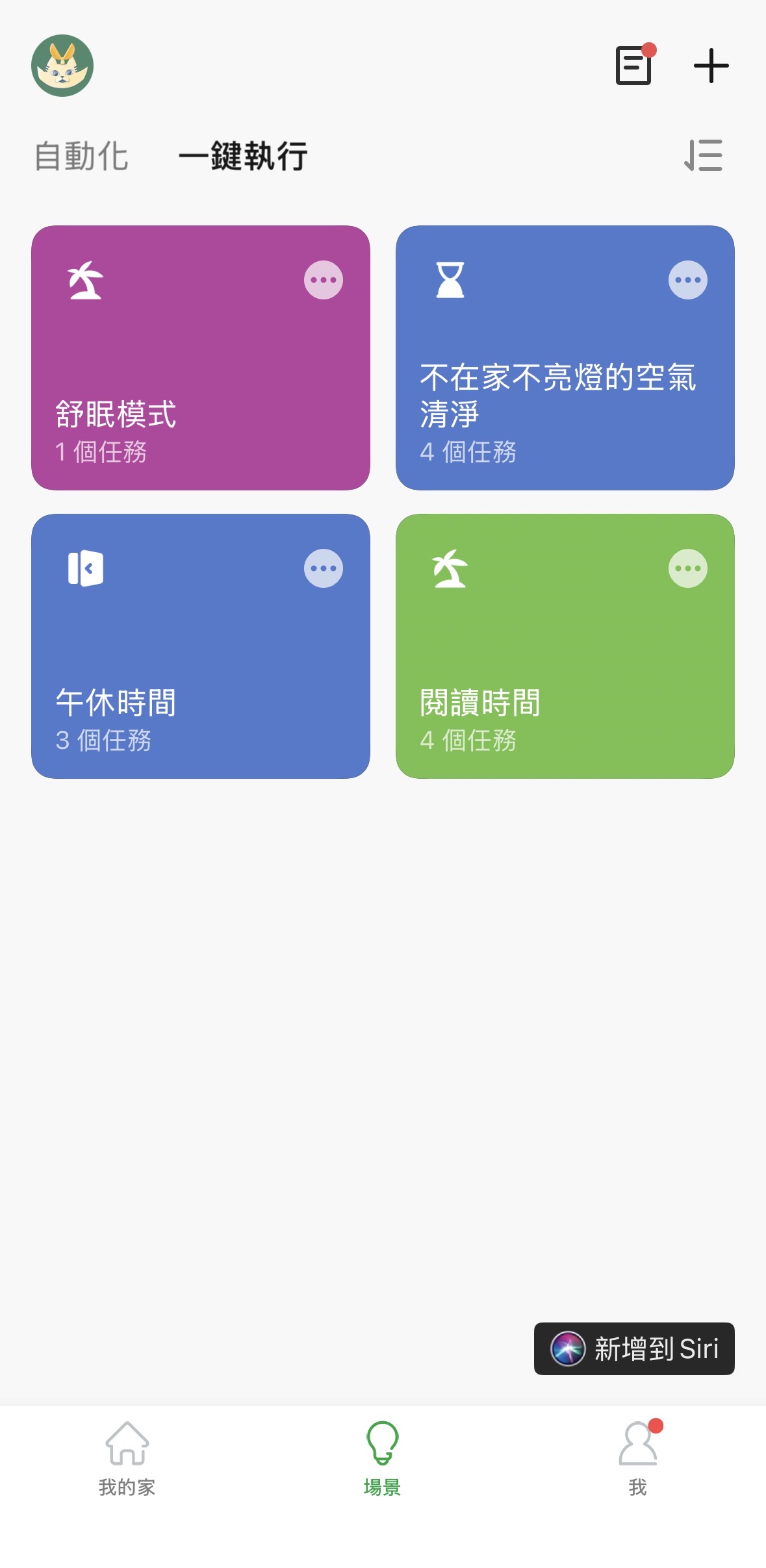Image resolution: width=766 pixels, height=1568 pixels.
Task: Open options menu on the 閱讀時間 scene
Action: click(x=689, y=569)
